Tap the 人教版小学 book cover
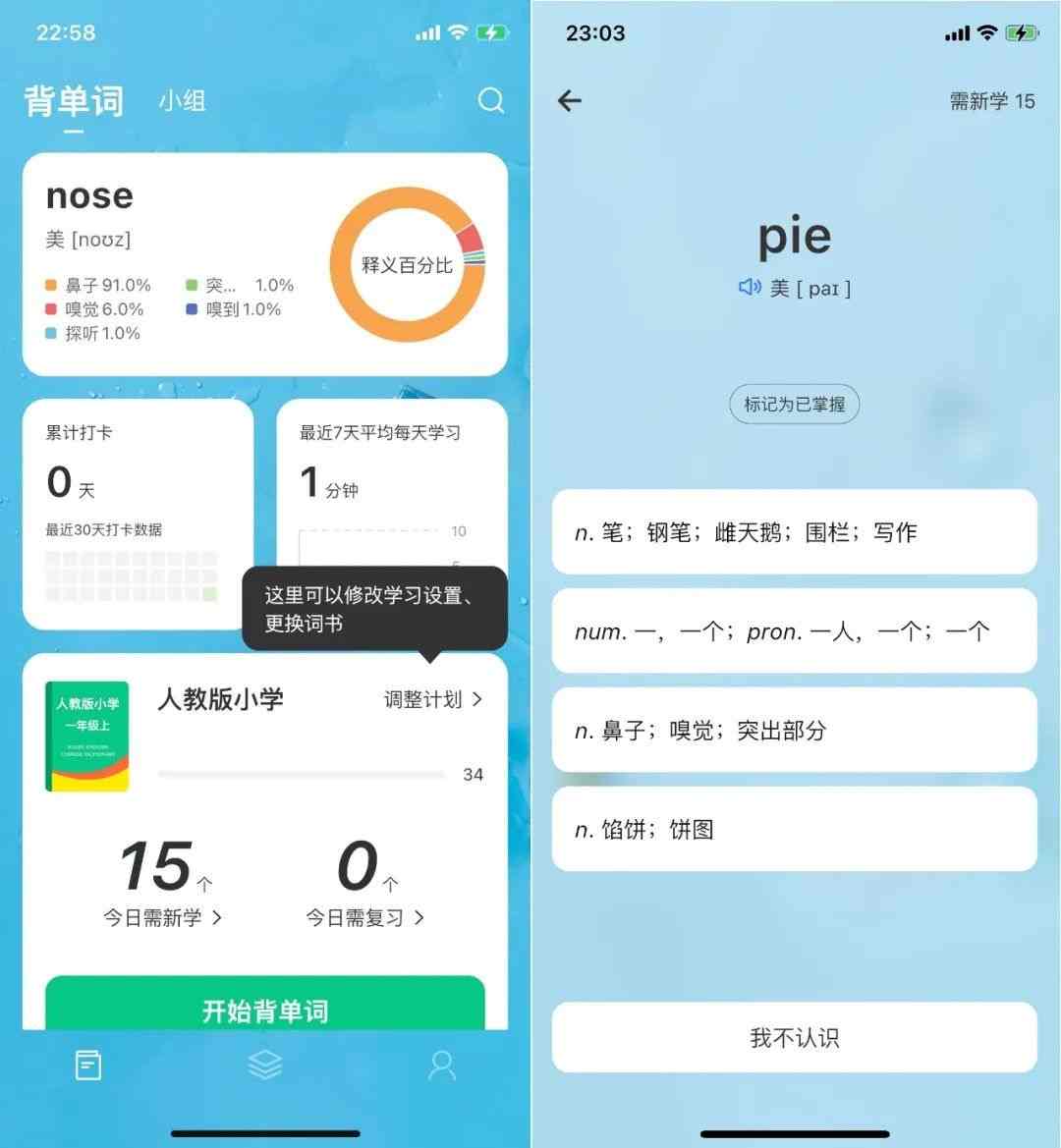 point(87,736)
